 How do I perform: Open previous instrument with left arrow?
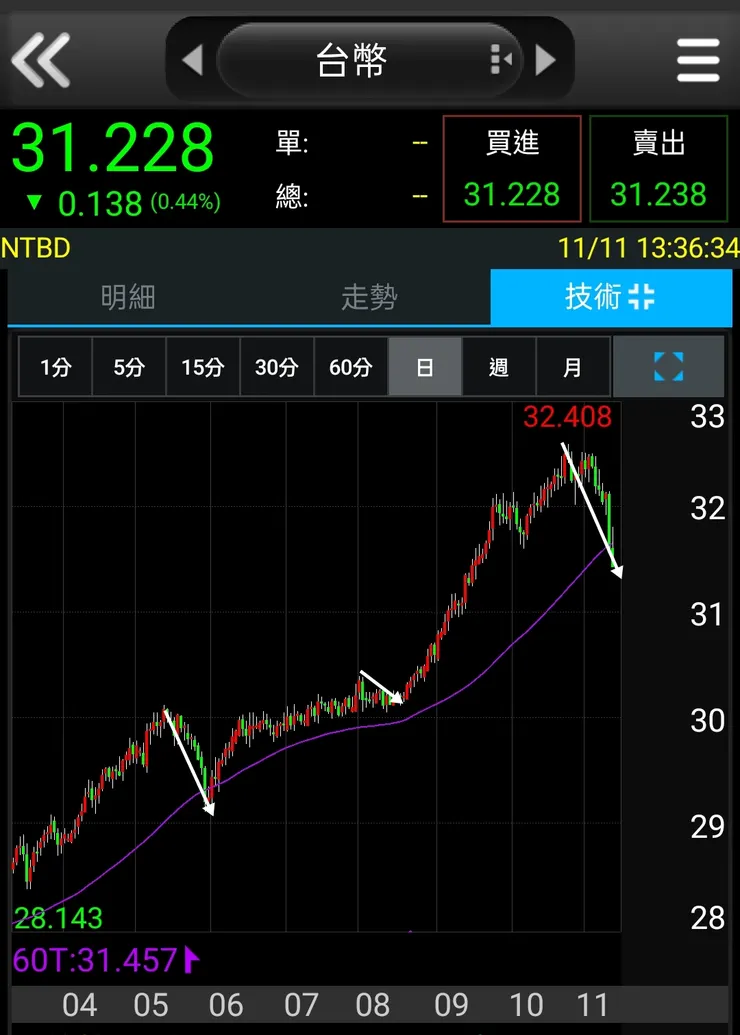(x=193, y=59)
